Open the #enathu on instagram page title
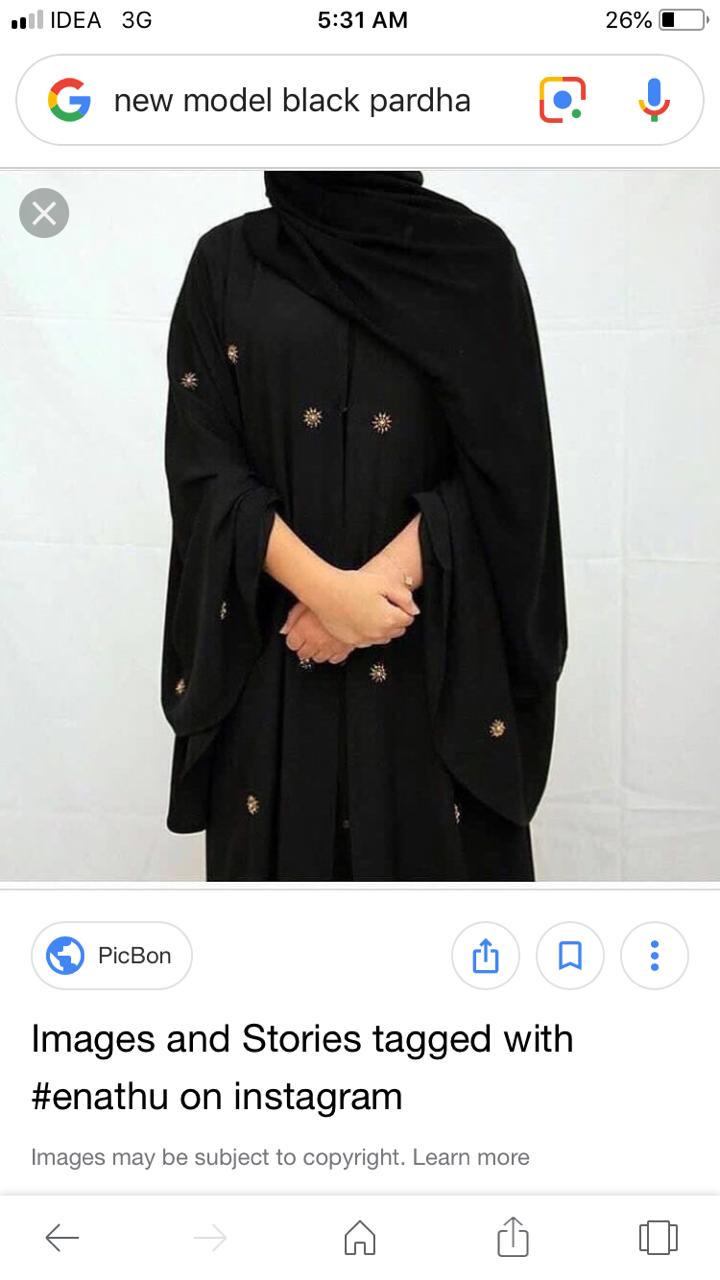This screenshot has width=720, height=1280. [302, 1068]
